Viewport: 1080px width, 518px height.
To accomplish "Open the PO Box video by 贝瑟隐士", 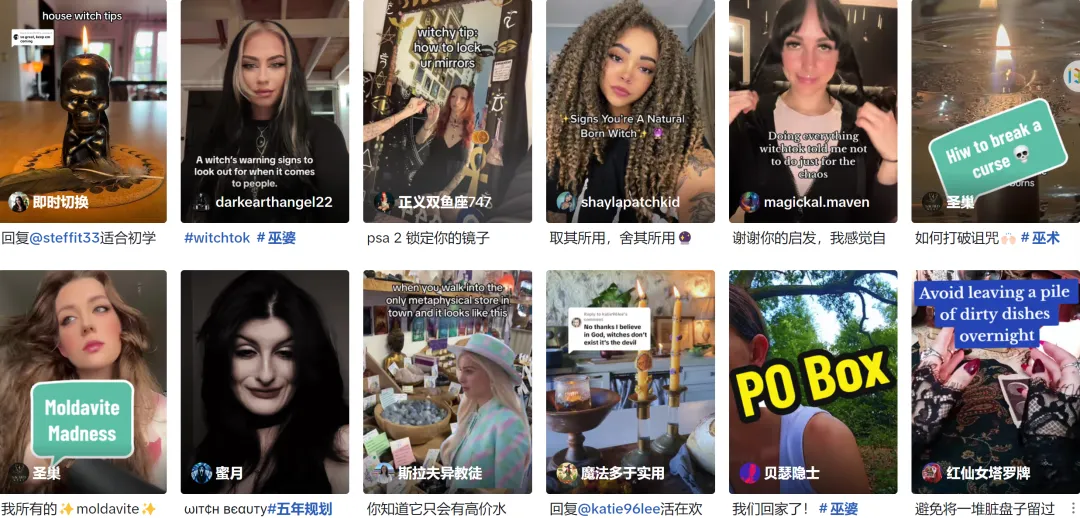I will [813, 381].
